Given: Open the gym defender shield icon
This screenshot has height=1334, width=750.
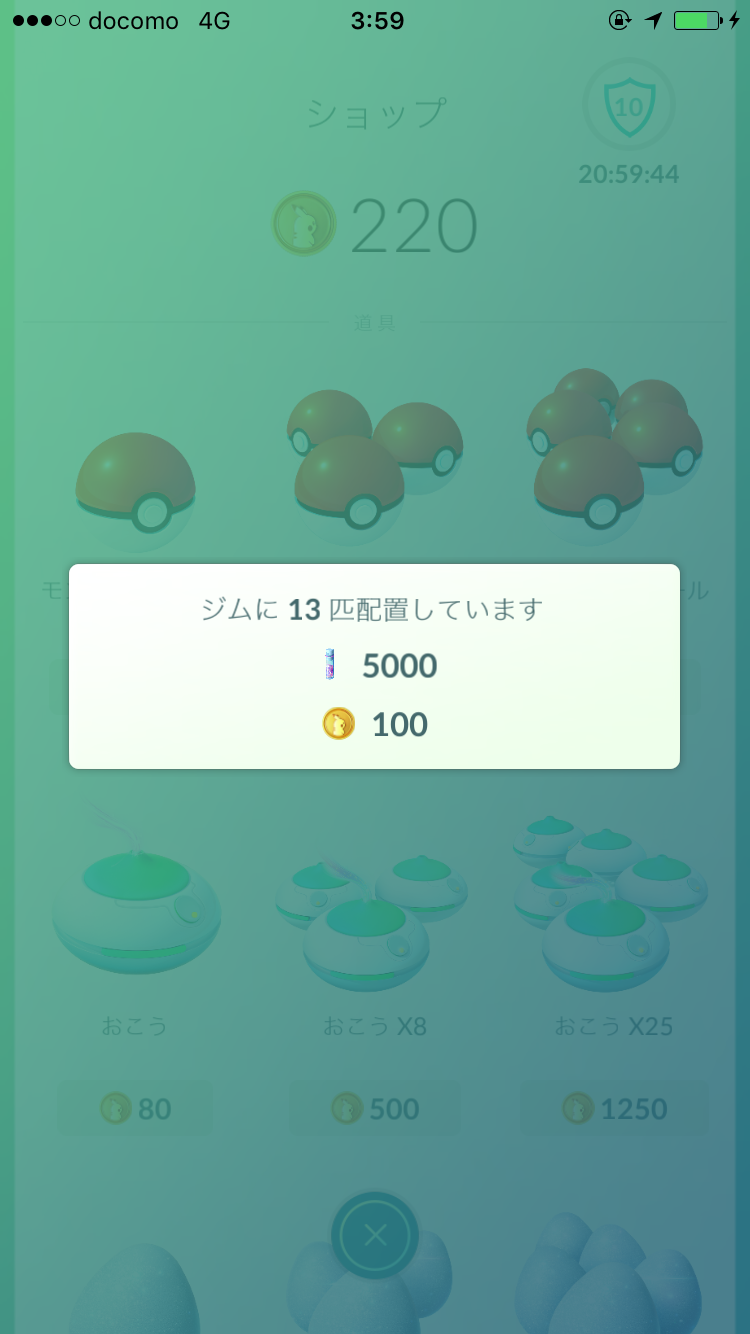Looking at the screenshot, I should pyautogui.click(x=629, y=105).
